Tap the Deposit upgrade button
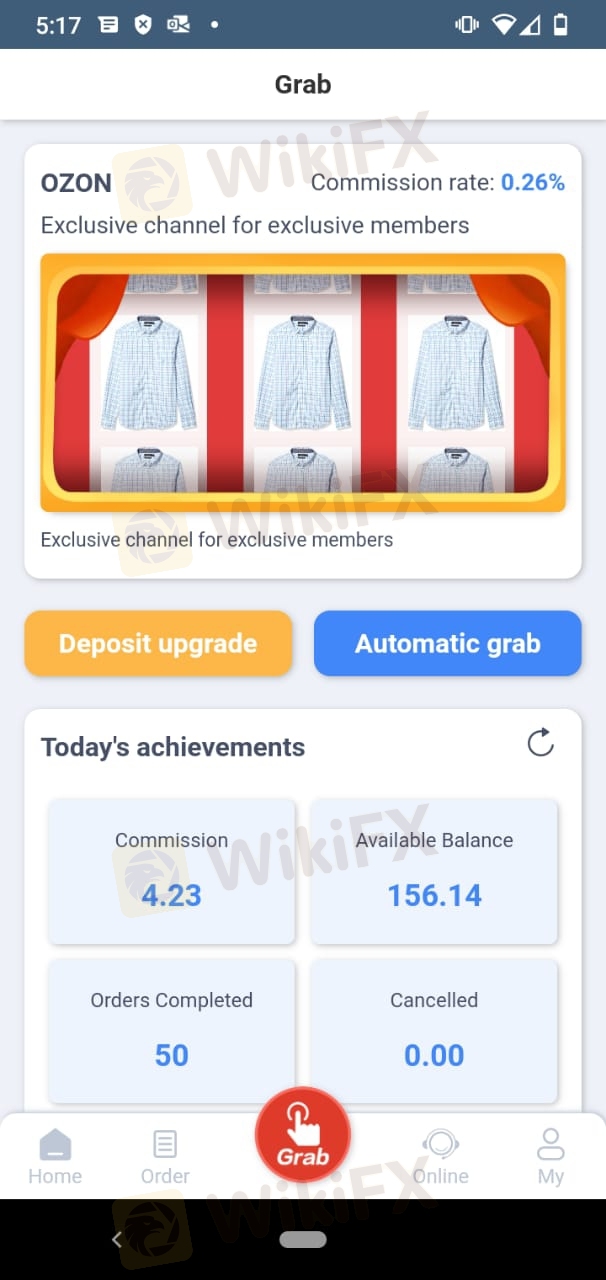 158,644
